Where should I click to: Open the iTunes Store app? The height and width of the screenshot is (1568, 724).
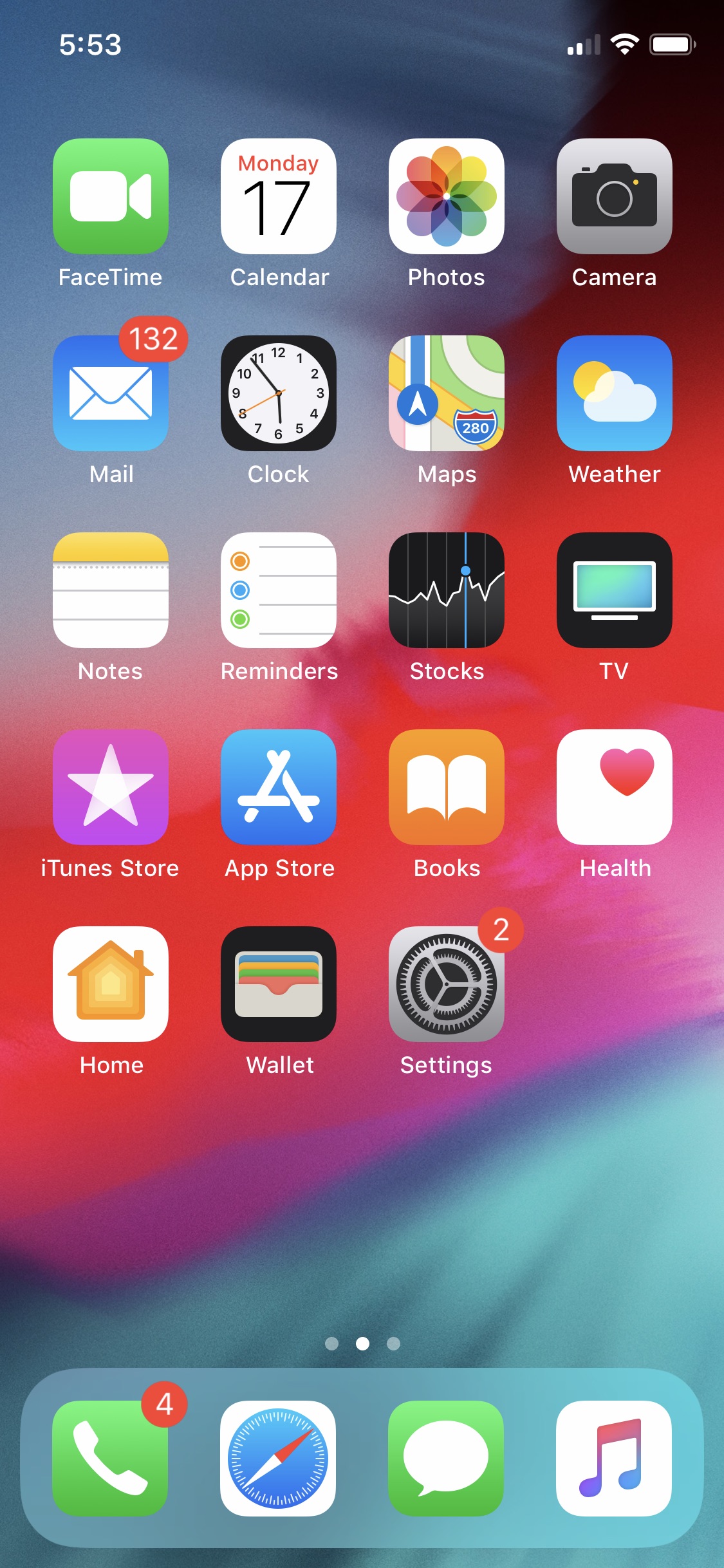111,787
